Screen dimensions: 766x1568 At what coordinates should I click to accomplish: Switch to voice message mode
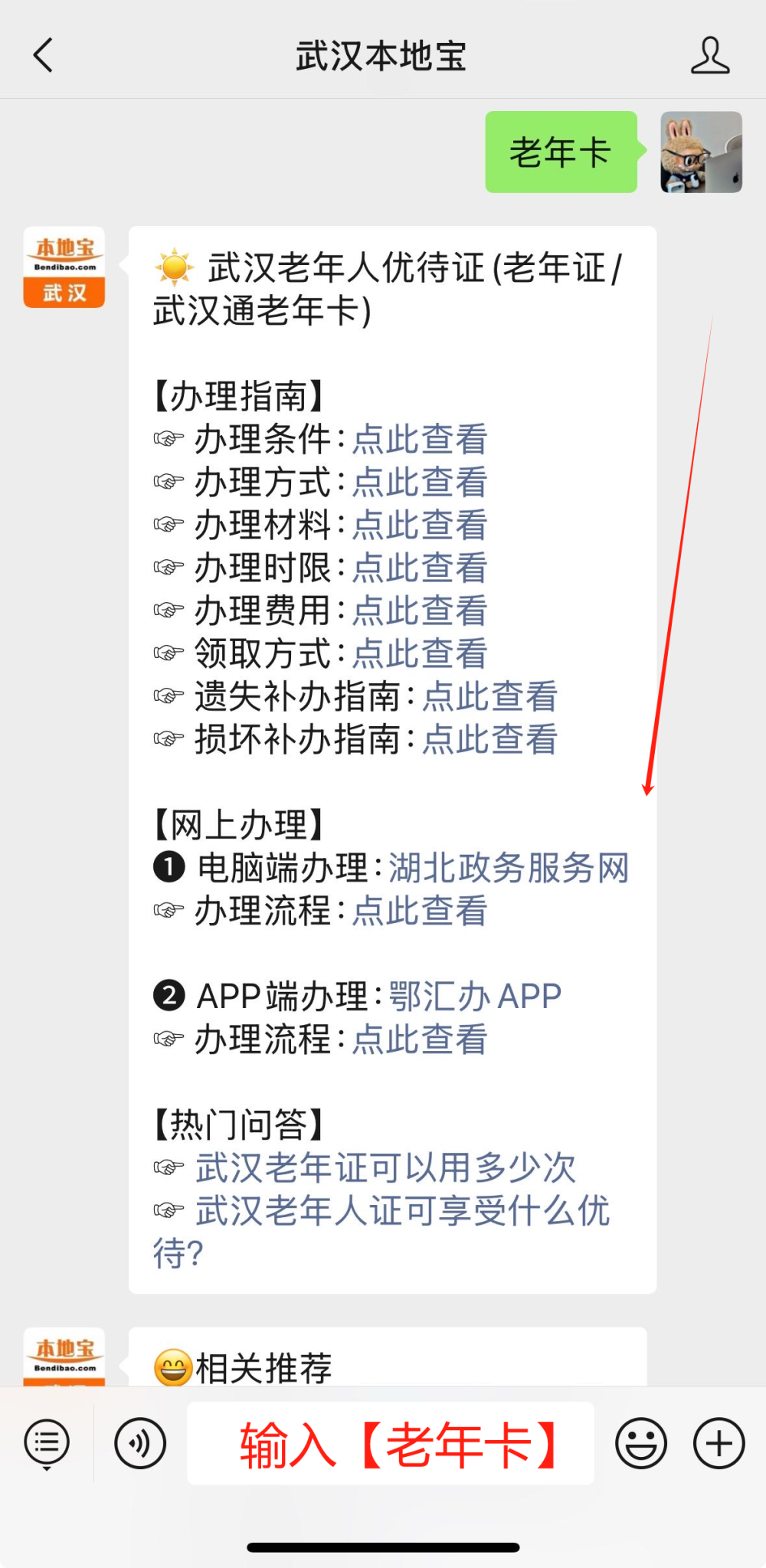(x=139, y=1442)
